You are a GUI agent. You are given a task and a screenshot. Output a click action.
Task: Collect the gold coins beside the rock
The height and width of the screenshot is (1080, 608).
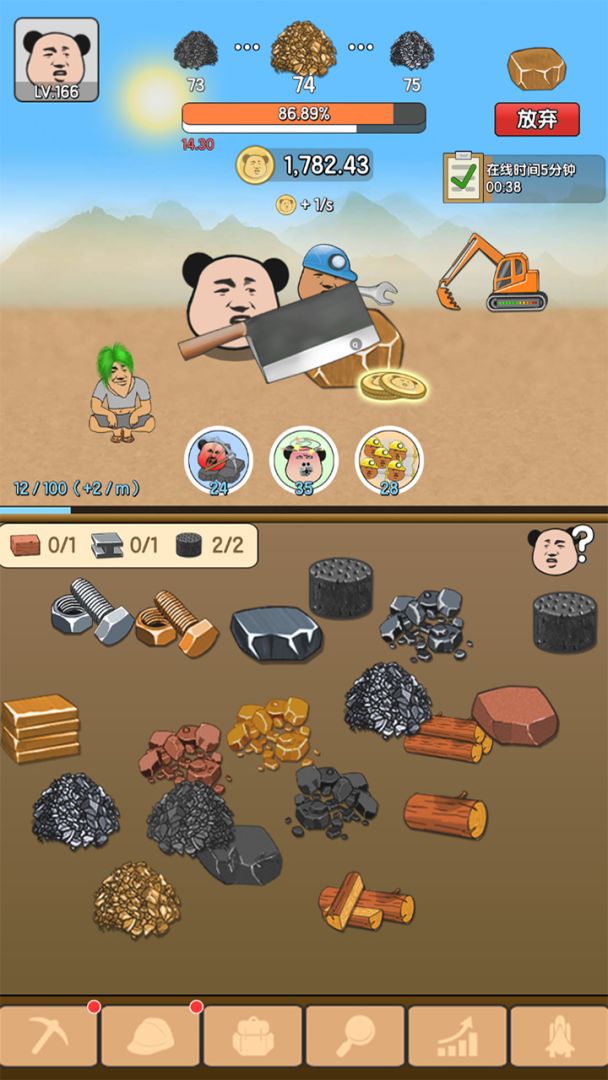coord(393,386)
